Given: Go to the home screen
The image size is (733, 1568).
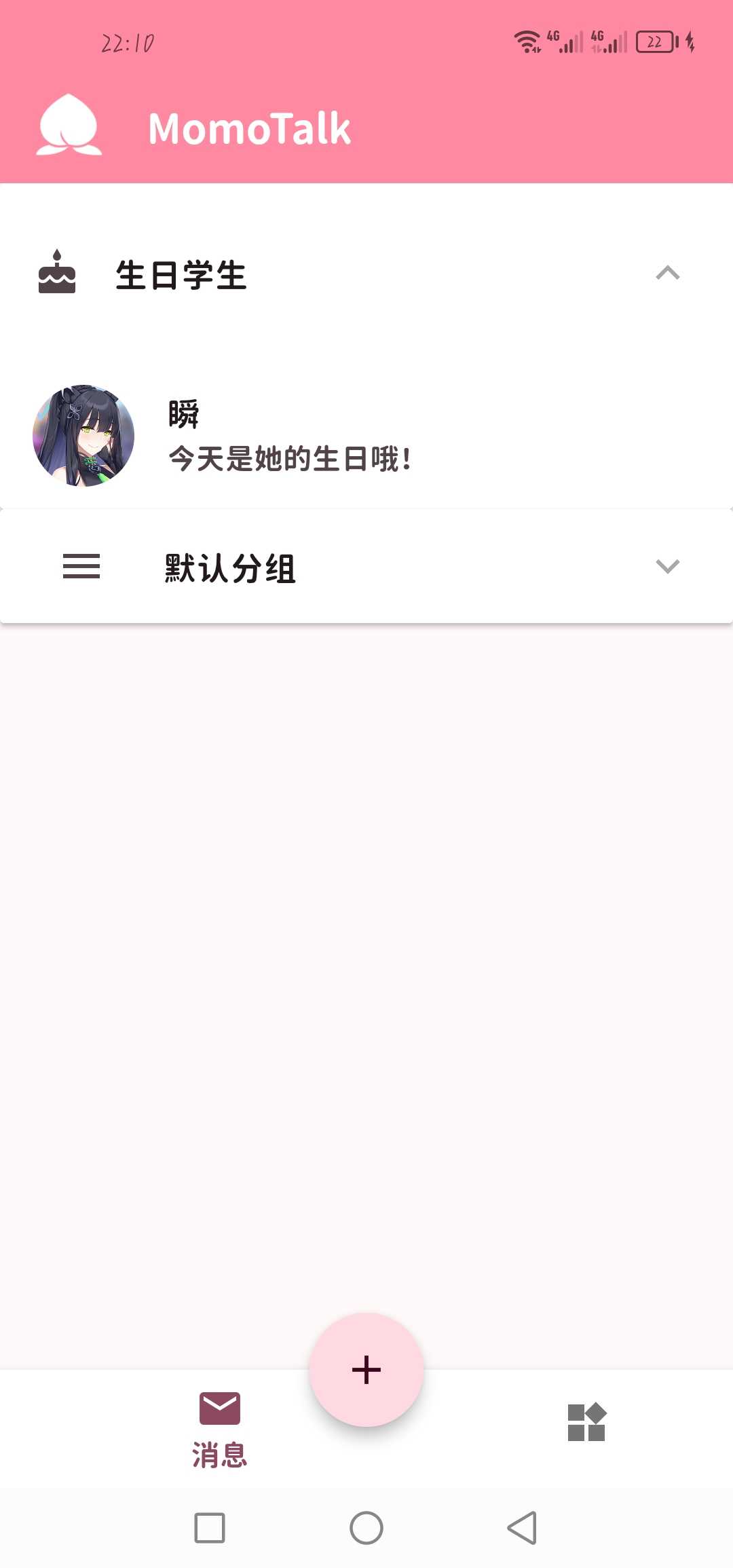Looking at the screenshot, I should (x=366, y=1528).
